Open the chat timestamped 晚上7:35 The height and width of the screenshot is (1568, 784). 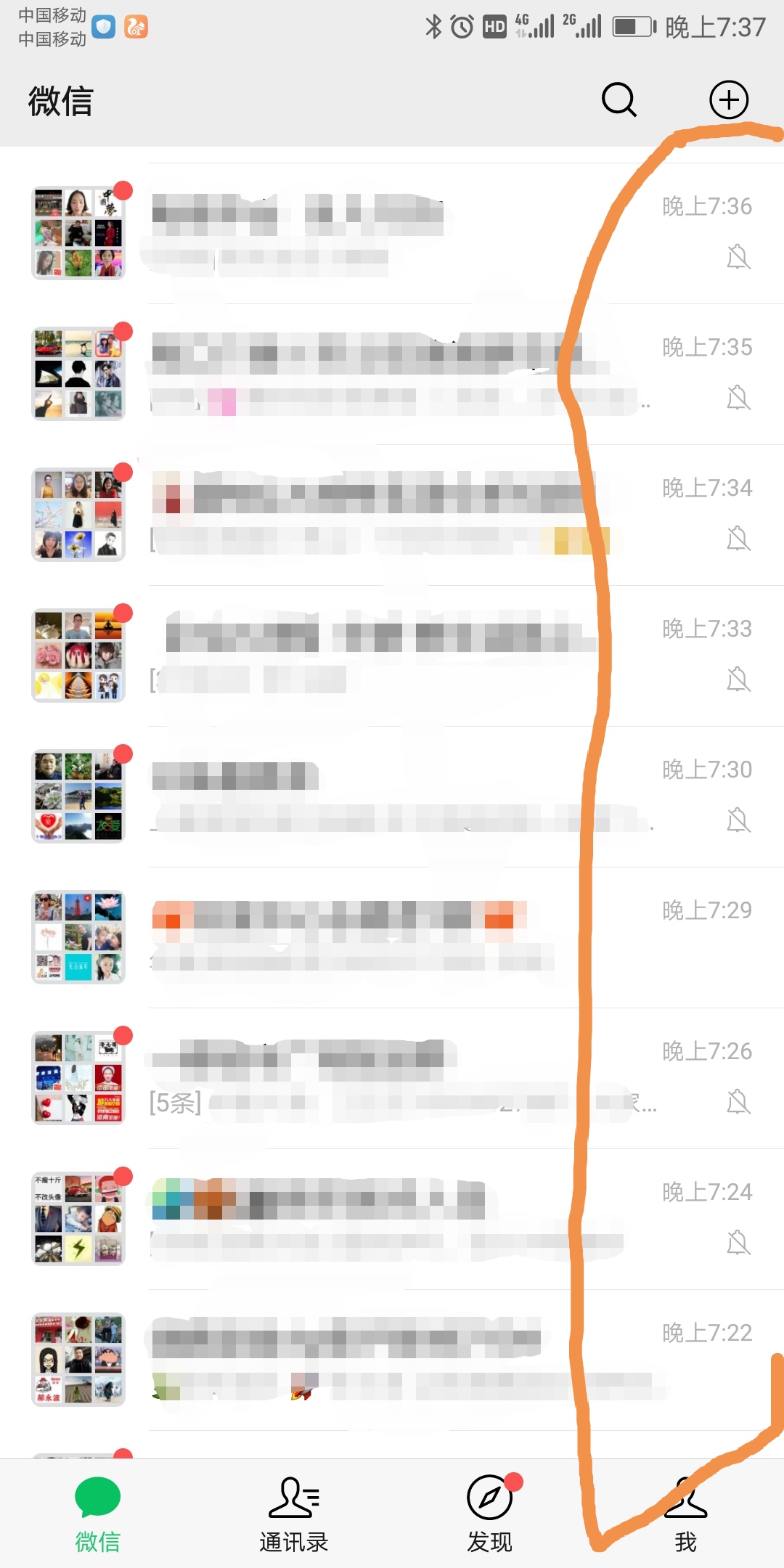(x=392, y=372)
